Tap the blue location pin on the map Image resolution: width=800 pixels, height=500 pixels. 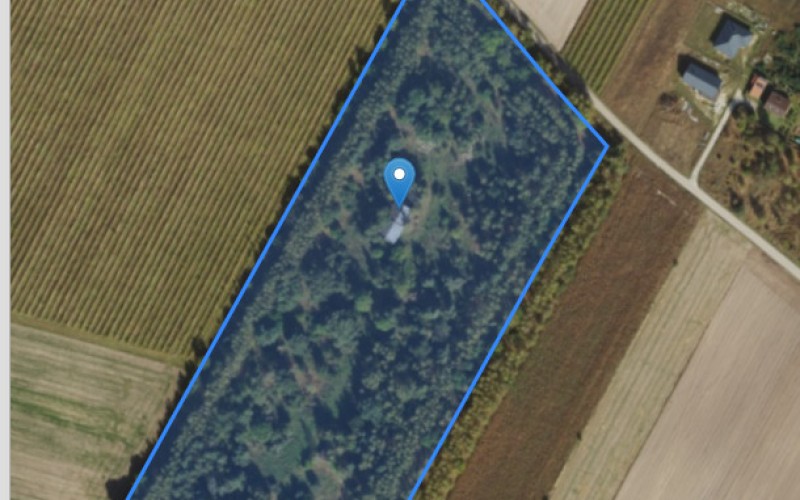[400, 179]
